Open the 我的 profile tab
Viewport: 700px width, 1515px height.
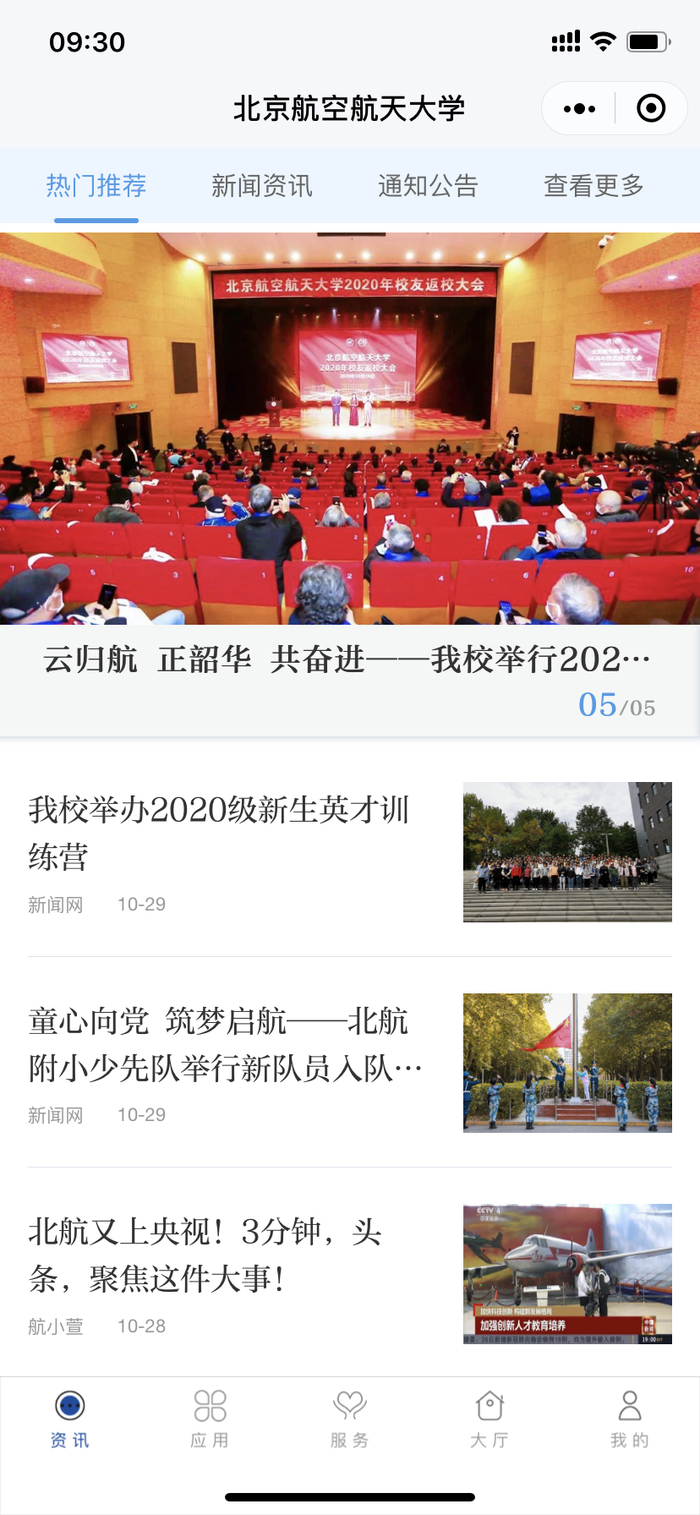coord(629,1418)
